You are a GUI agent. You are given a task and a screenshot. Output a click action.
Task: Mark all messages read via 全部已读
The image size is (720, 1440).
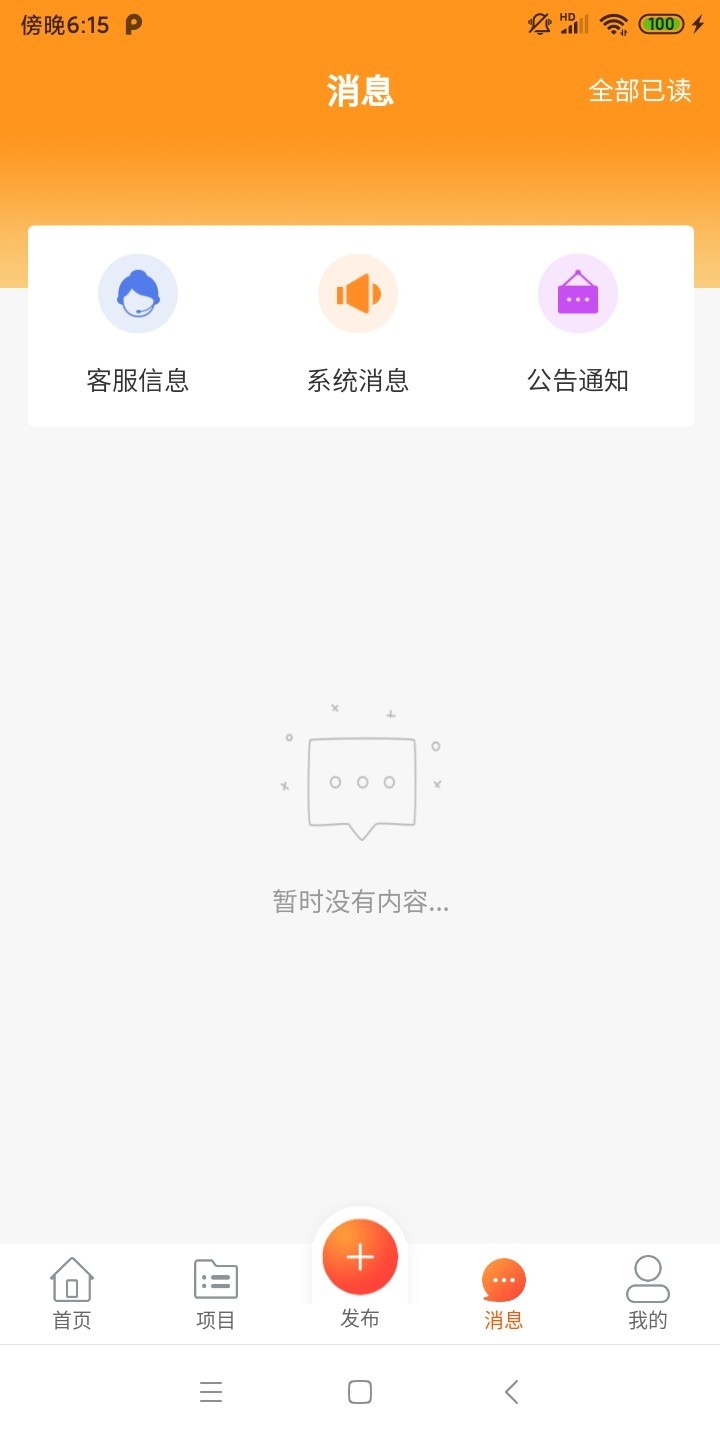[640, 91]
